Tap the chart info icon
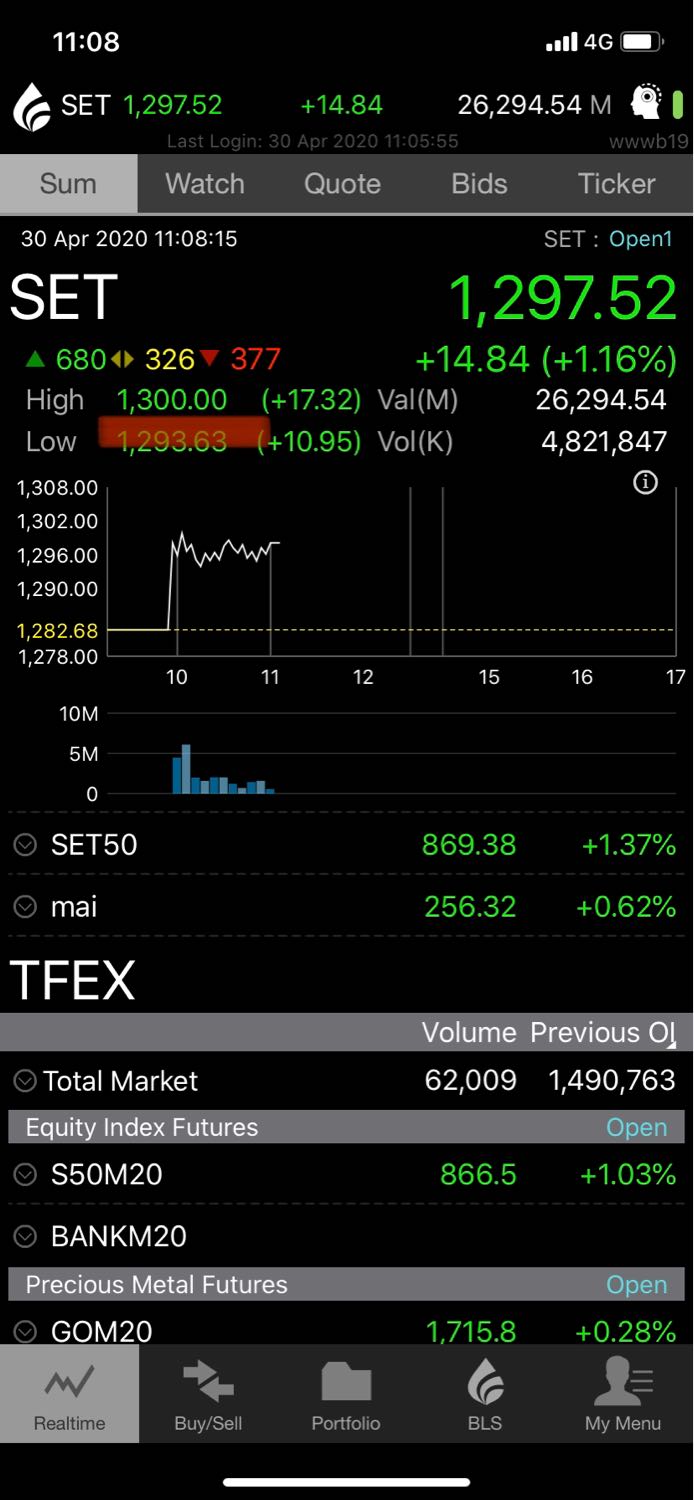Screen dimensions: 694x1500 [646, 483]
